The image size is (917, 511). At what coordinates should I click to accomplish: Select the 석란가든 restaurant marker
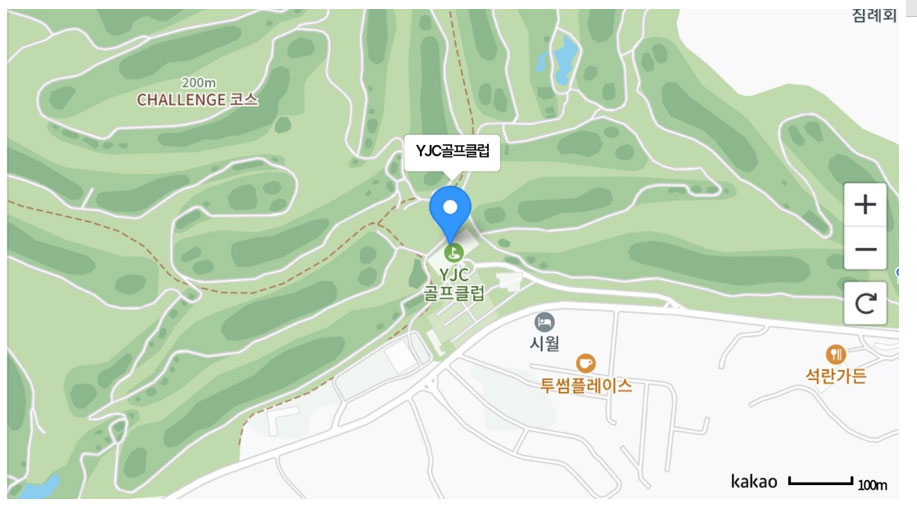tap(835, 354)
